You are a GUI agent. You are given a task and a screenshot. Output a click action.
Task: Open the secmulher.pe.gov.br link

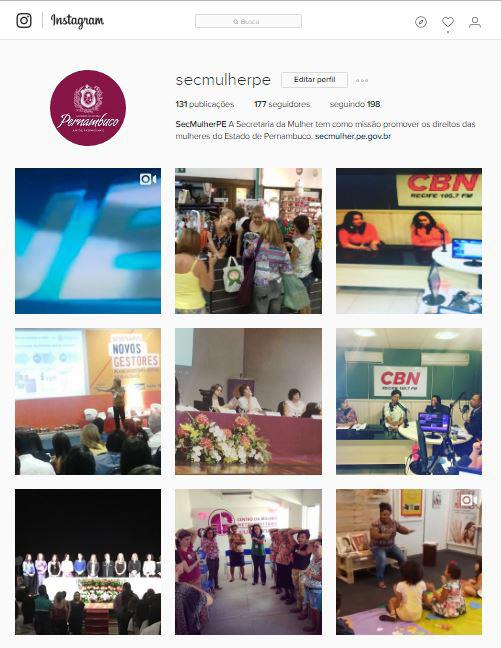[353, 136]
